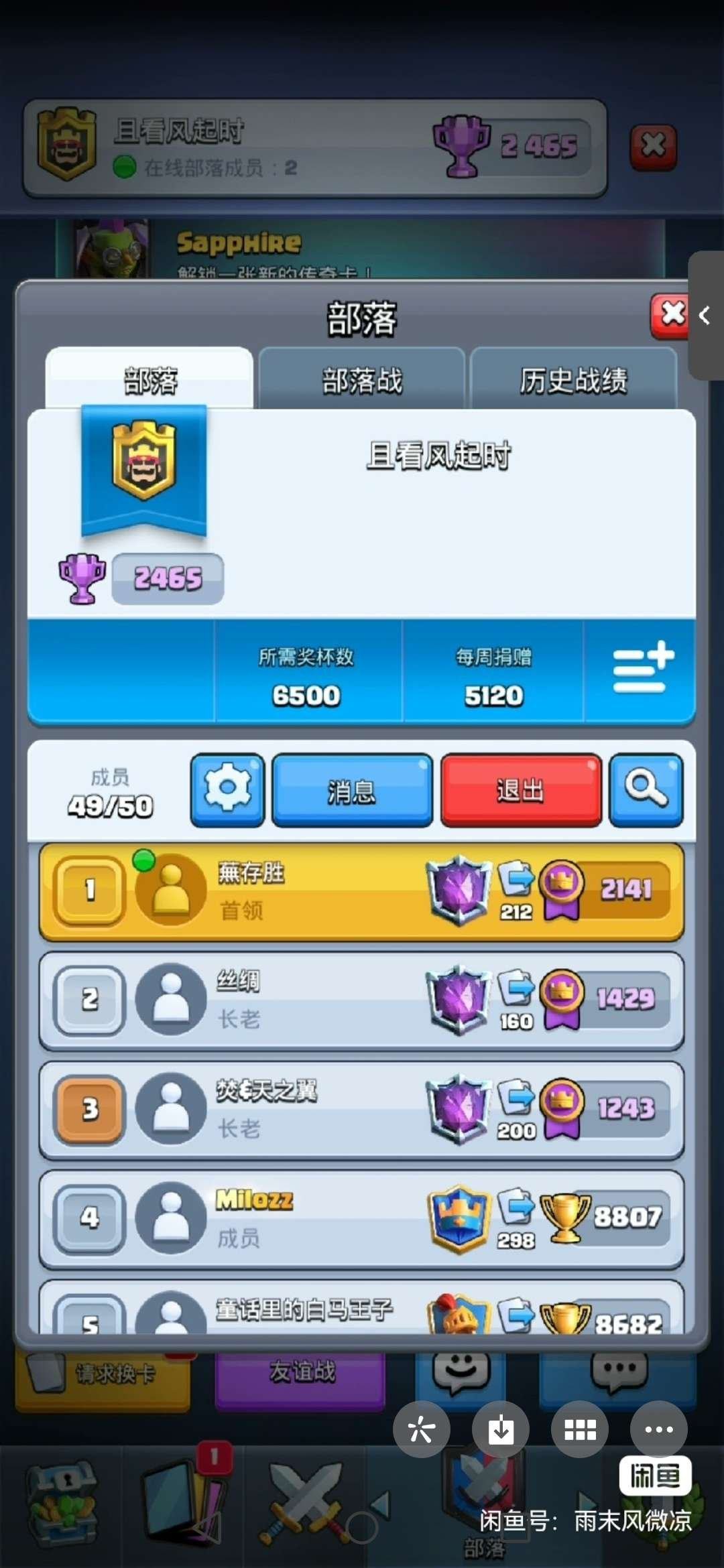Open clan settings gear button

pyautogui.click(x=227, y=790)
